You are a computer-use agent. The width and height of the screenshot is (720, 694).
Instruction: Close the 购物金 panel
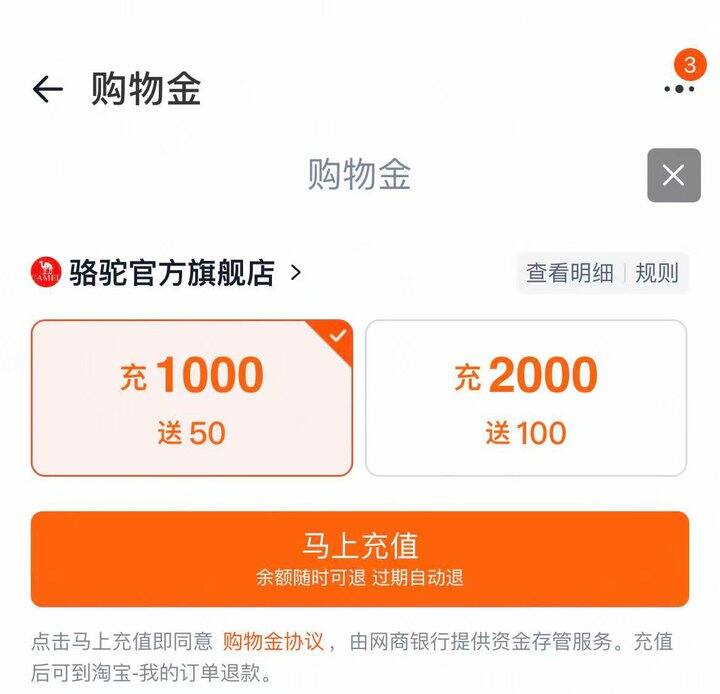point(673,175)
